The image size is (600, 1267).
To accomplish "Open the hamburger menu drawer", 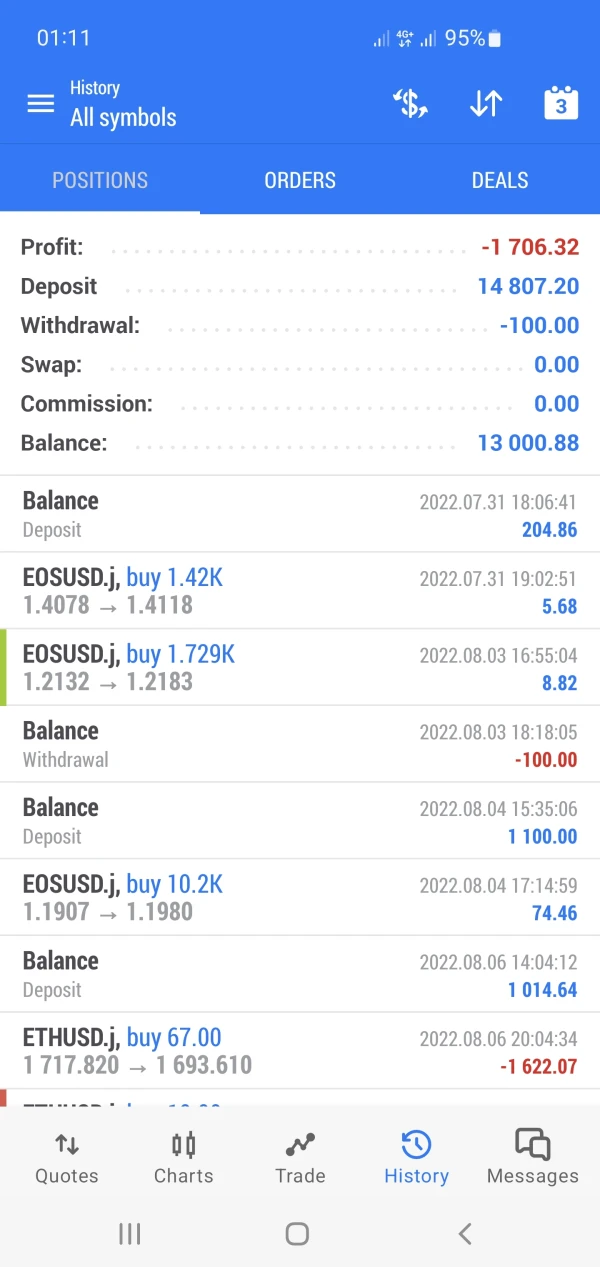I will pyautogui.click(x=41, y=104).
